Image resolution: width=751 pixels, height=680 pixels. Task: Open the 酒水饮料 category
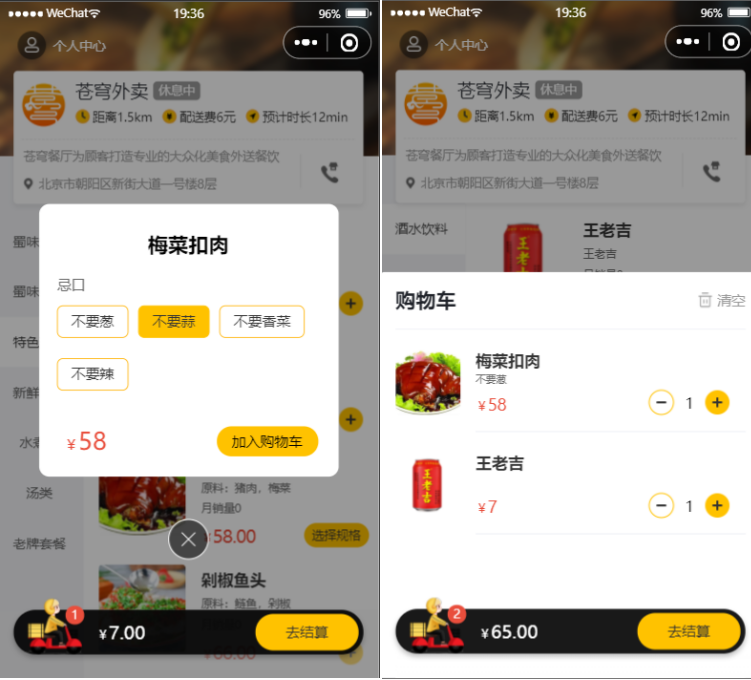click(x=421, y=229)
